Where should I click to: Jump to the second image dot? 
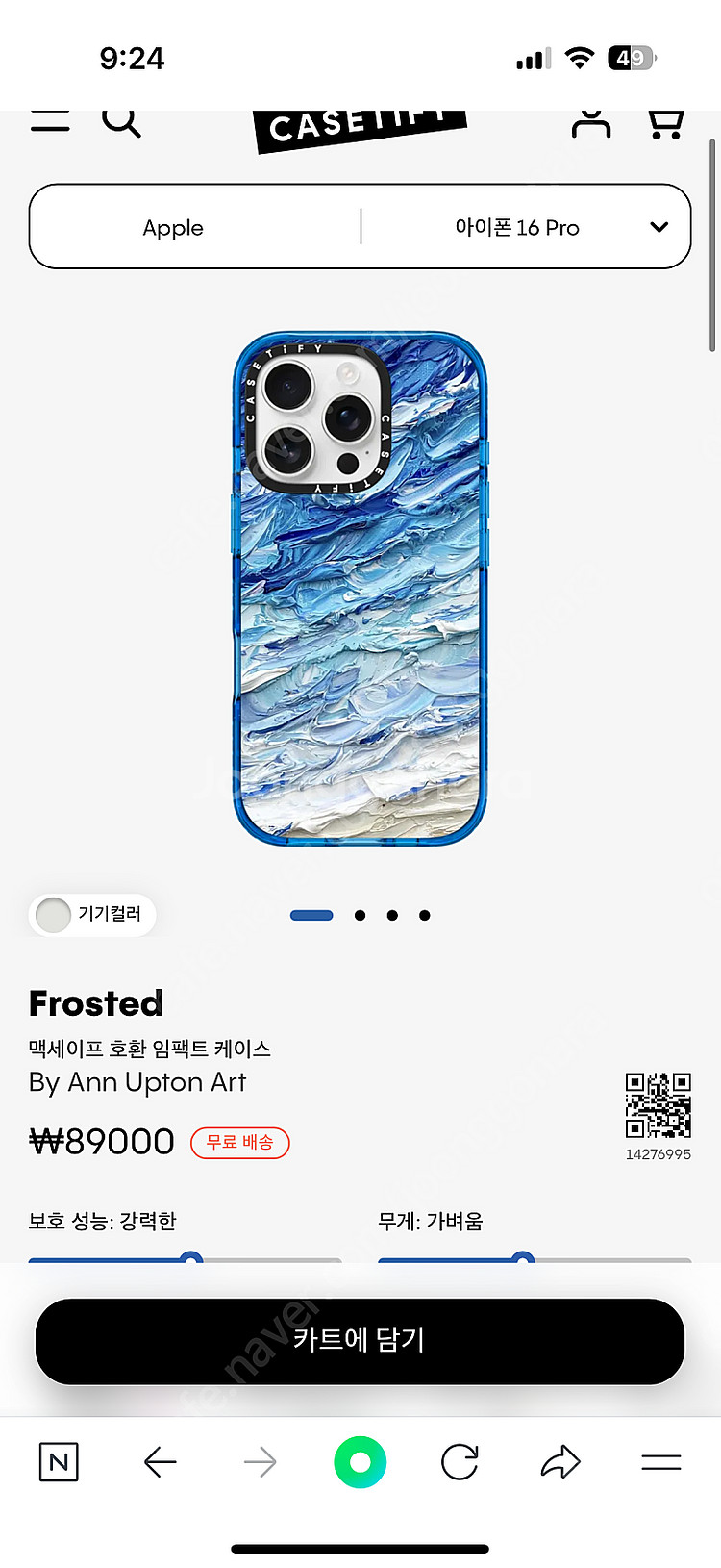tap(360, 915)
